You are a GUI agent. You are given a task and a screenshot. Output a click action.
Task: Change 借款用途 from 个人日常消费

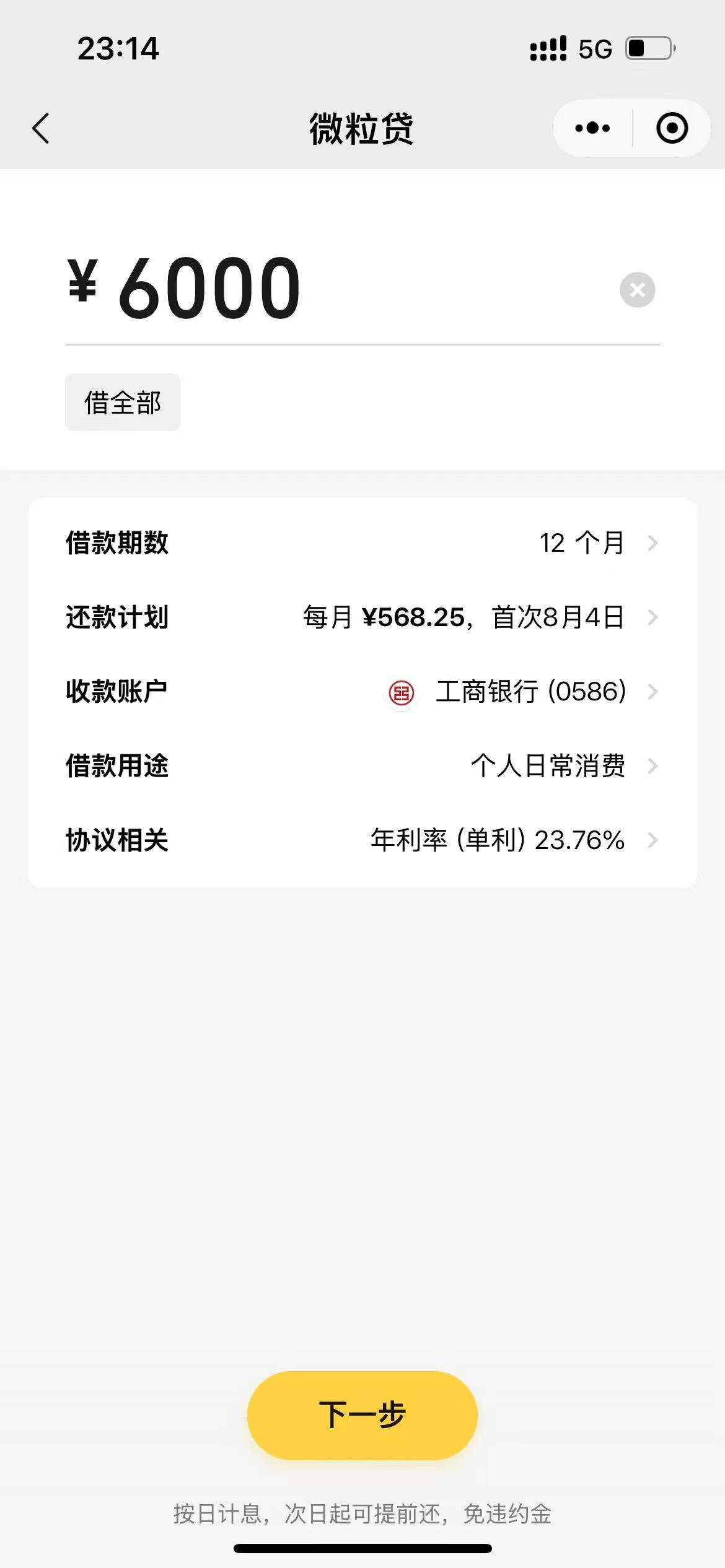click(362, 765)
